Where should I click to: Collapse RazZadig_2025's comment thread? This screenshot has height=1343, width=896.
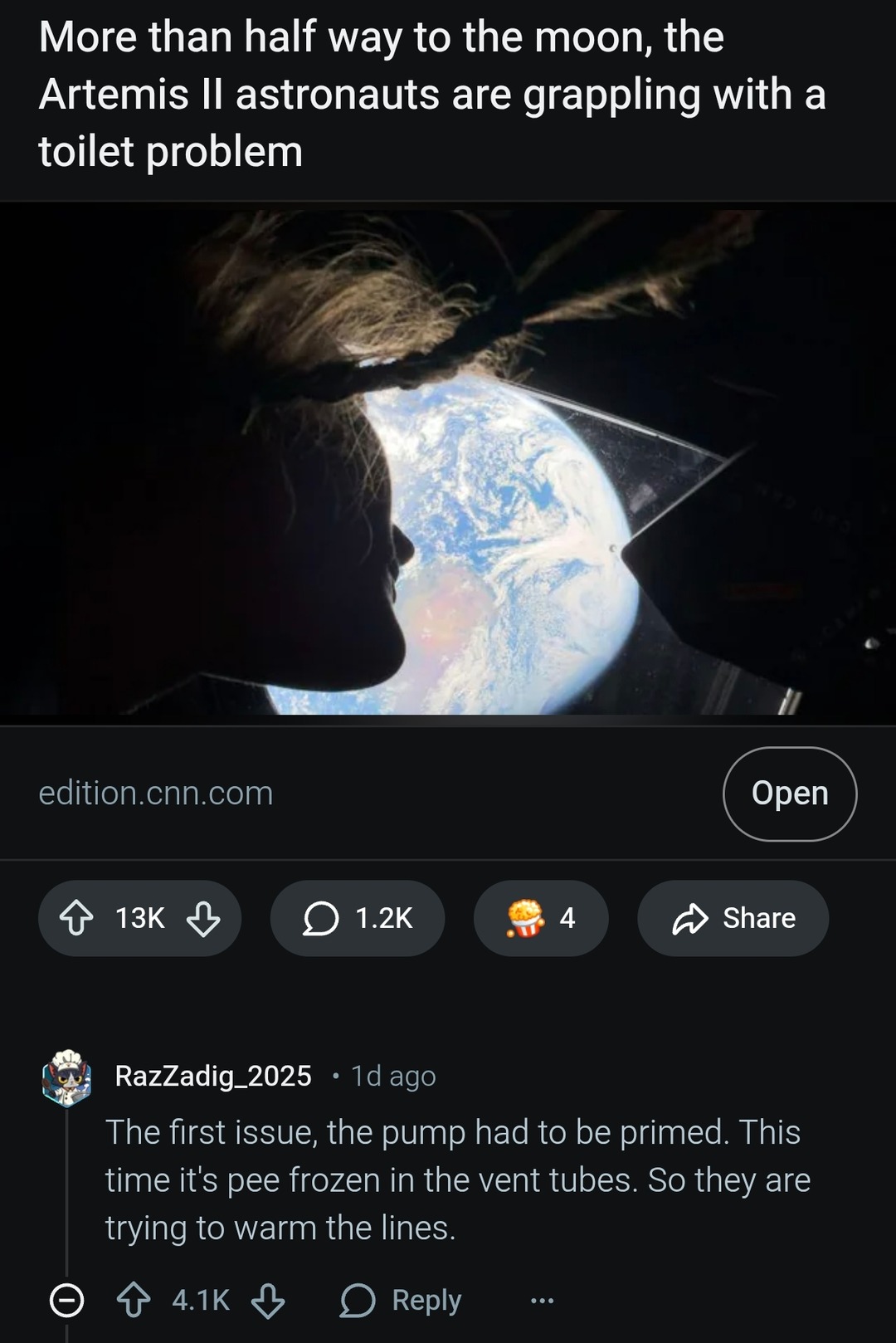[67, 1300]
